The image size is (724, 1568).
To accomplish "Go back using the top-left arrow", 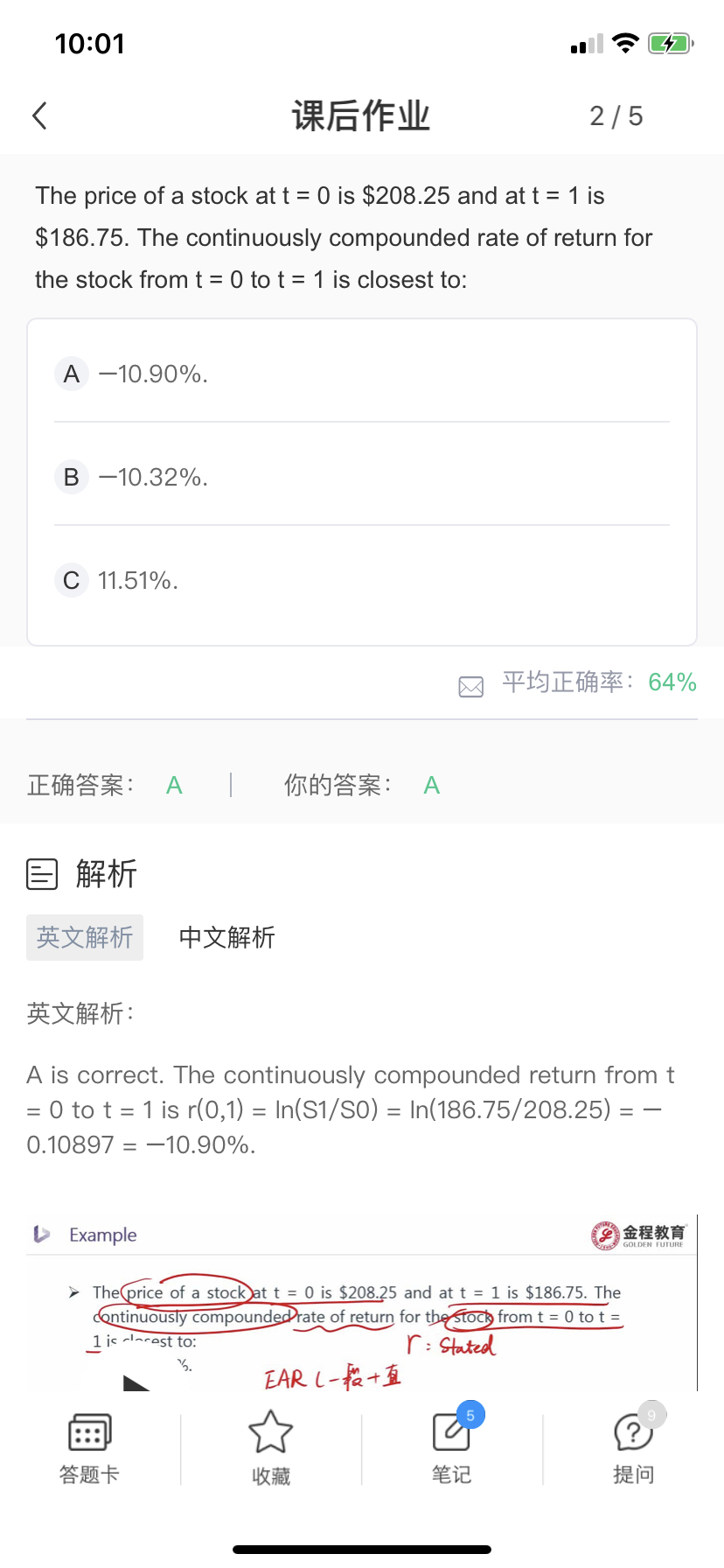I will pos(39,115).
